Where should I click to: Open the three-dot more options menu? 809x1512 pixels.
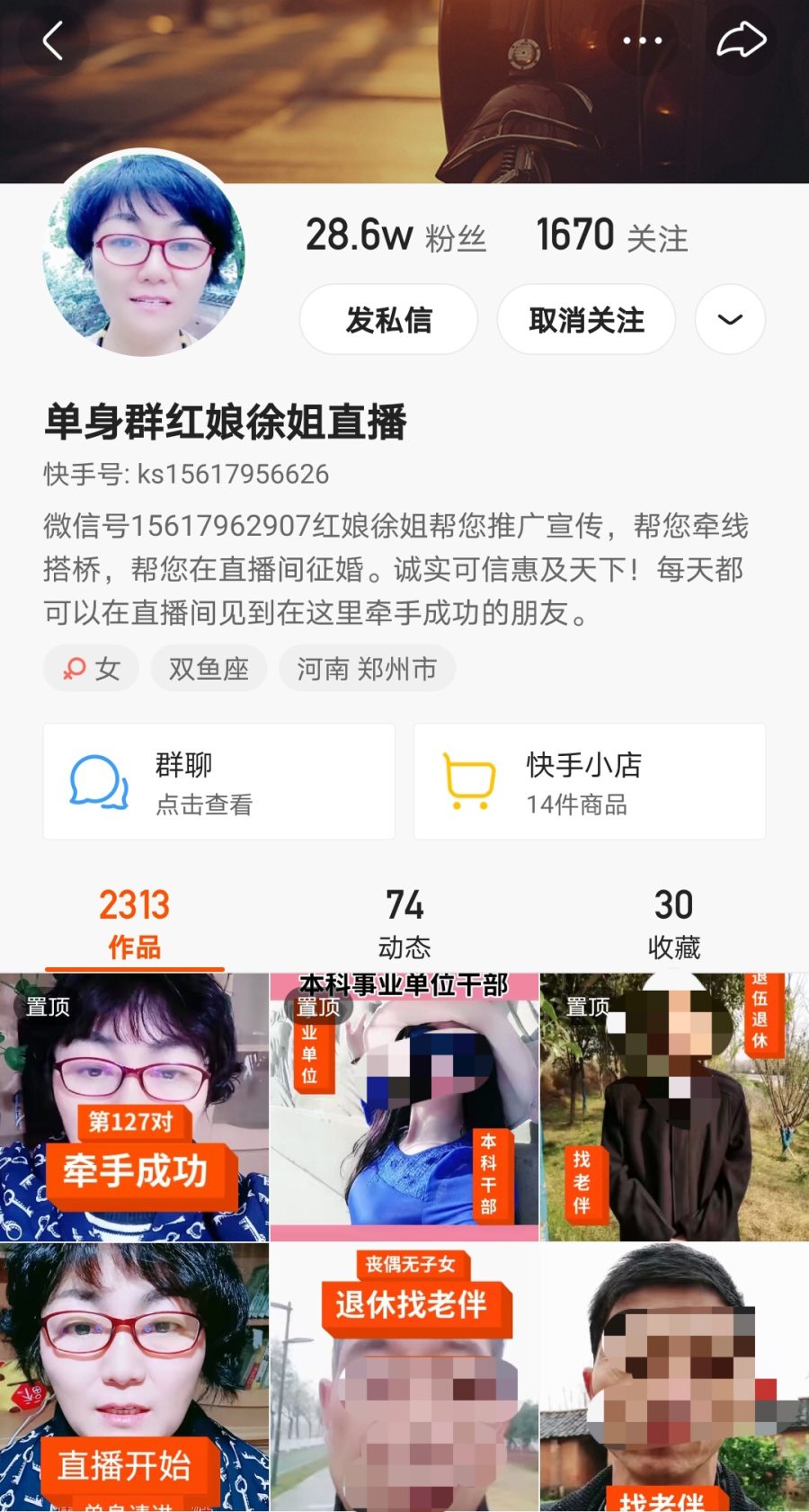pos(642,40)
